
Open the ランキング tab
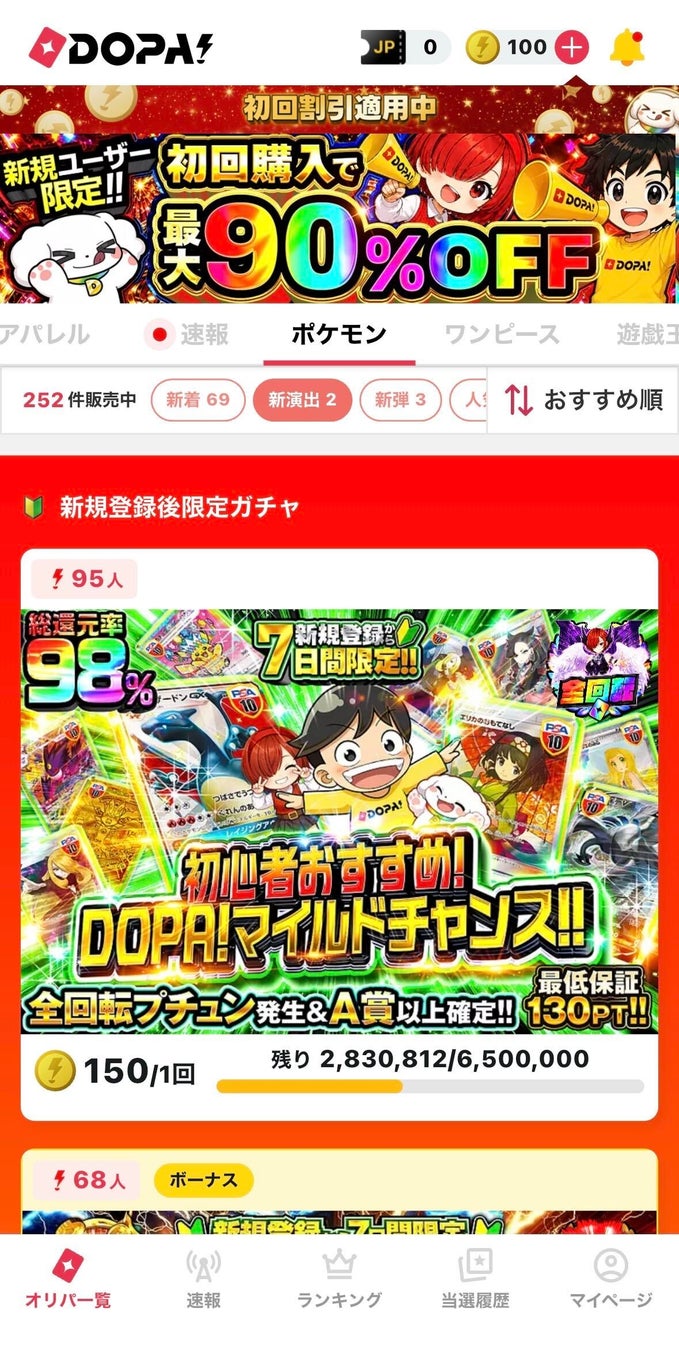coord(339,1280)
